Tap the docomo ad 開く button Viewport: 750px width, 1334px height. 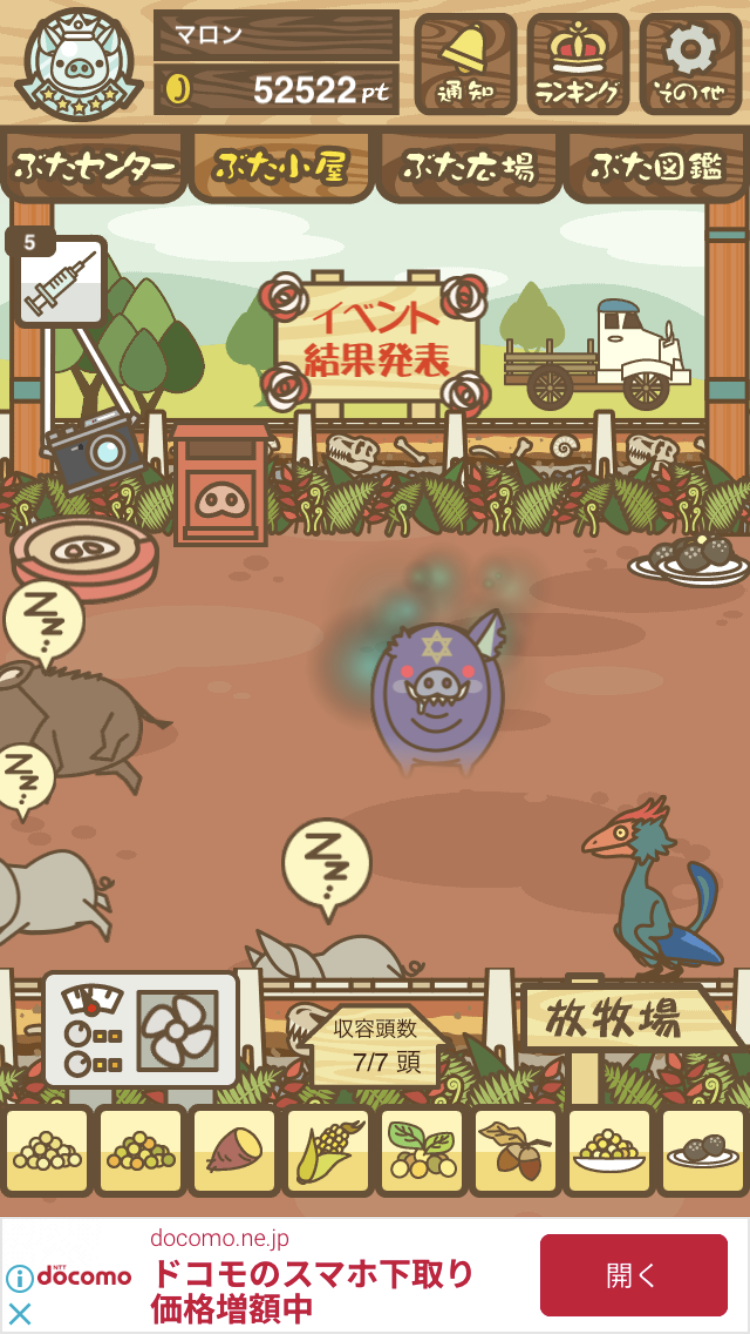[x=633, y=1275]
